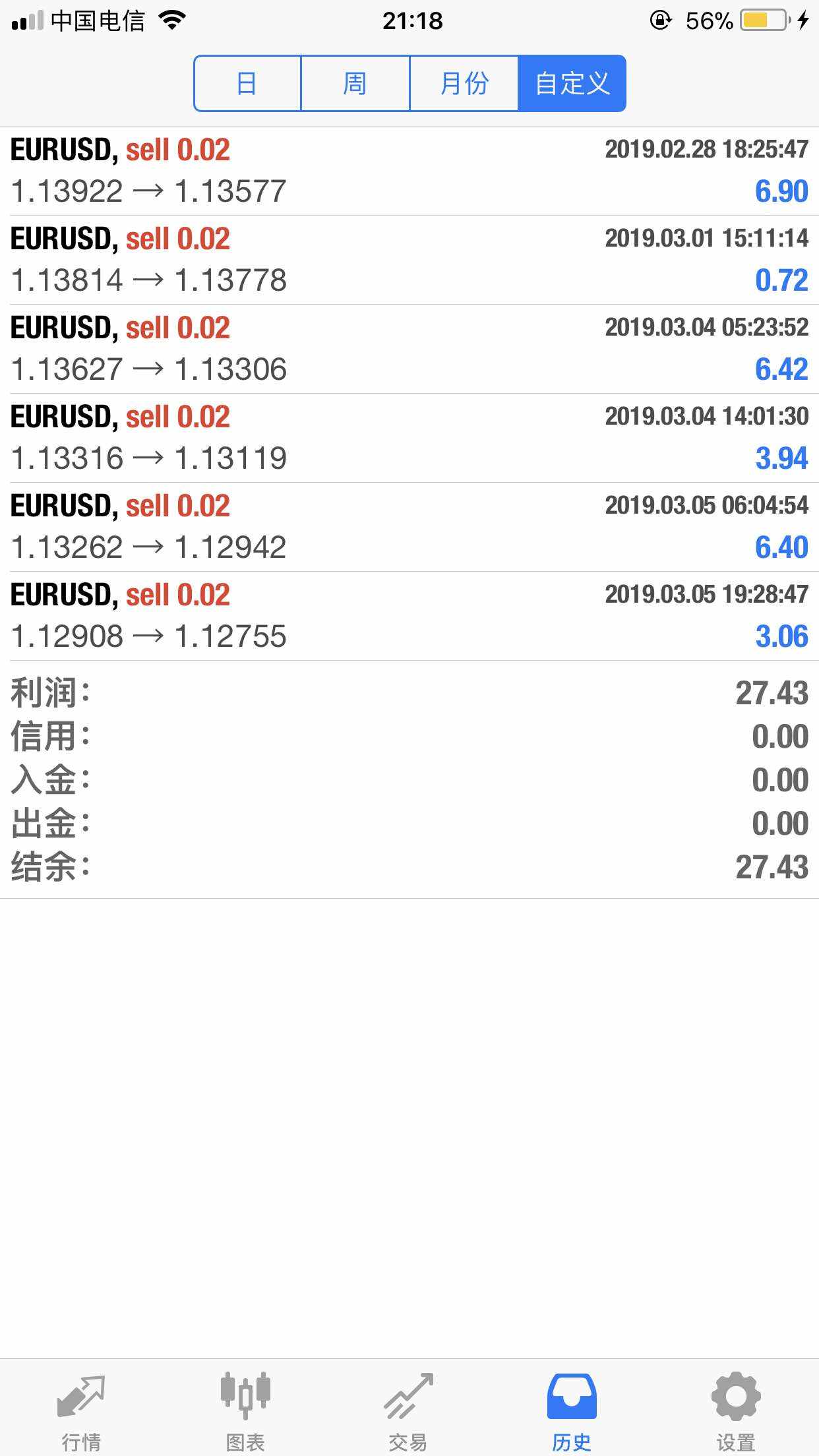Expand the EURUSD trade with profit 3.06
819x1456 pixels.
[409, 616]
